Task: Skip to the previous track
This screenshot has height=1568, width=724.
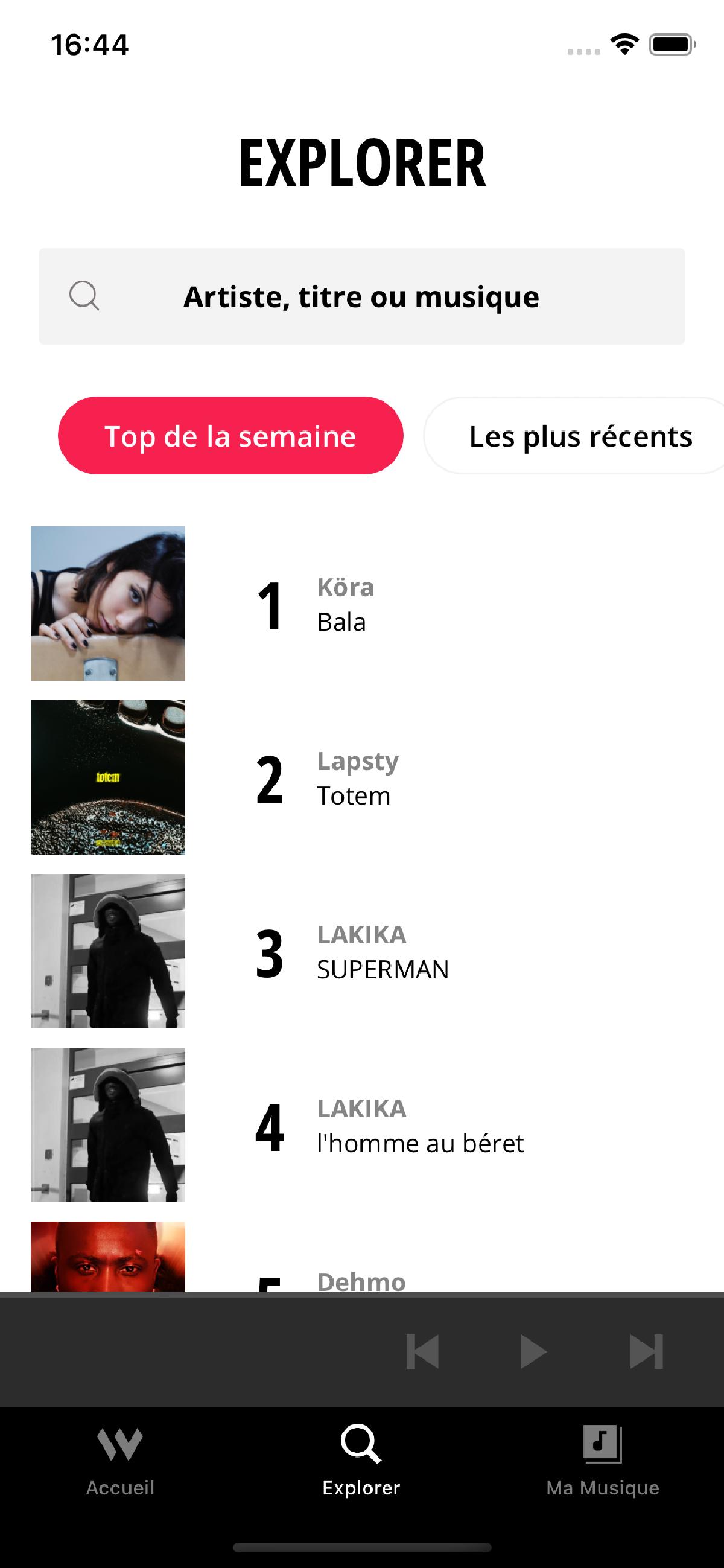Action: click(x=422, y=1352)
